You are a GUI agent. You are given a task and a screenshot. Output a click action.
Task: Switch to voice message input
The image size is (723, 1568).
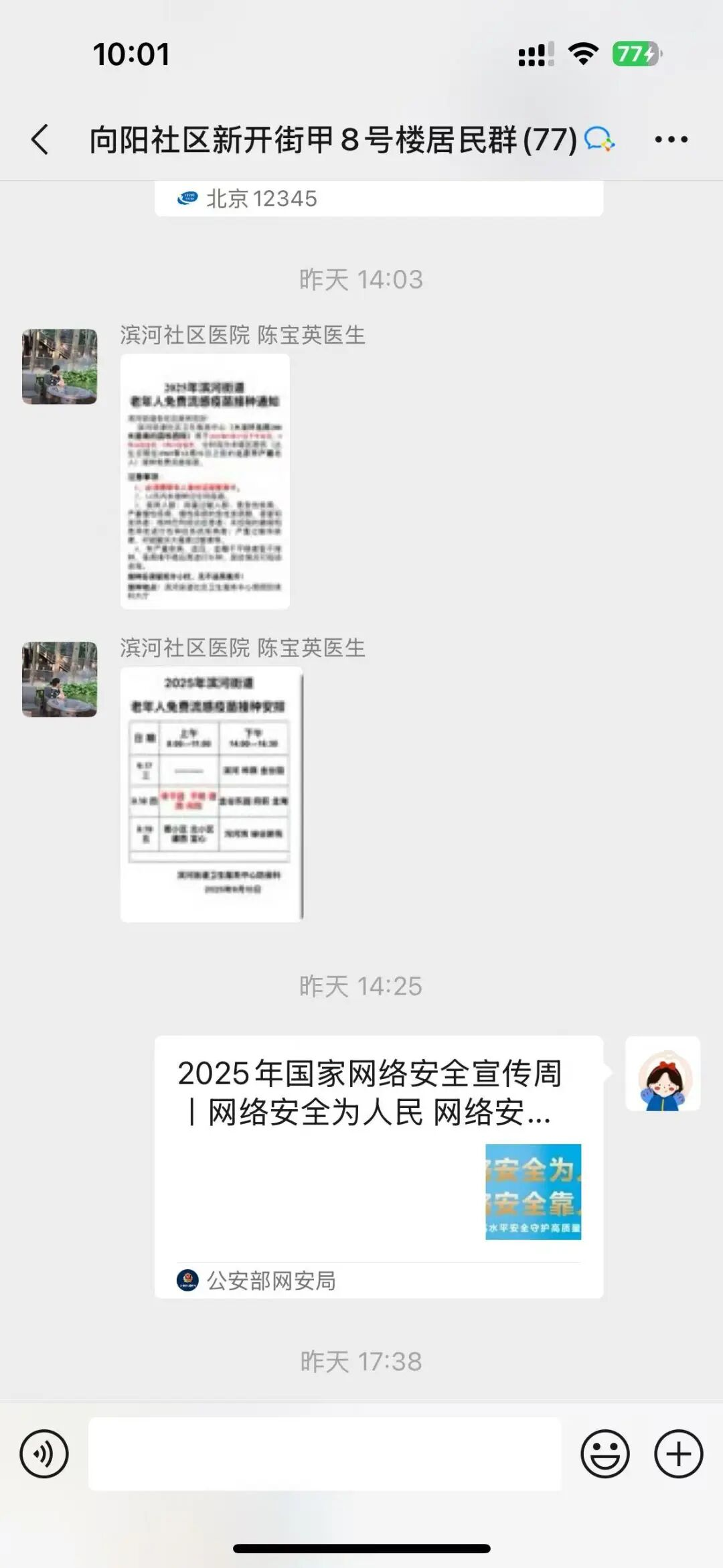pos(44,1453)
